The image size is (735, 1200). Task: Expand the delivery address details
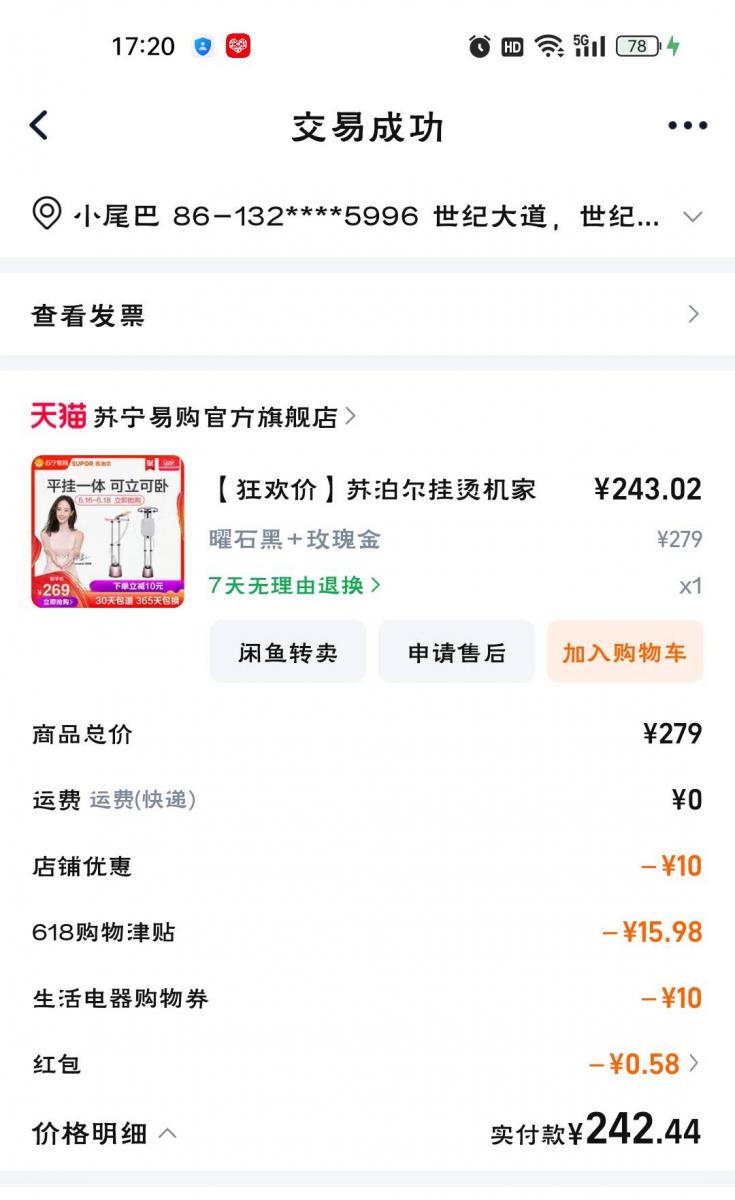(x=692, y=216)
